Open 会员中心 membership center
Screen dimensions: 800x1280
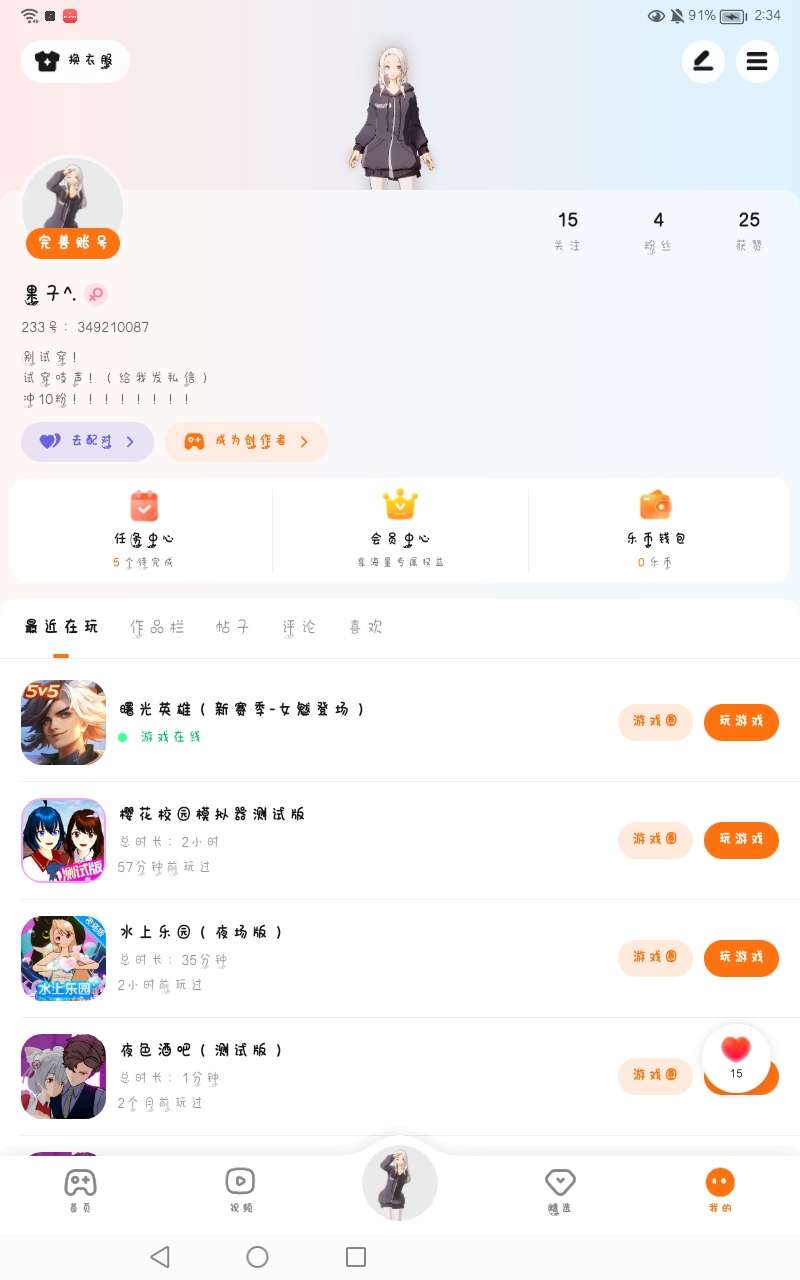400,528
